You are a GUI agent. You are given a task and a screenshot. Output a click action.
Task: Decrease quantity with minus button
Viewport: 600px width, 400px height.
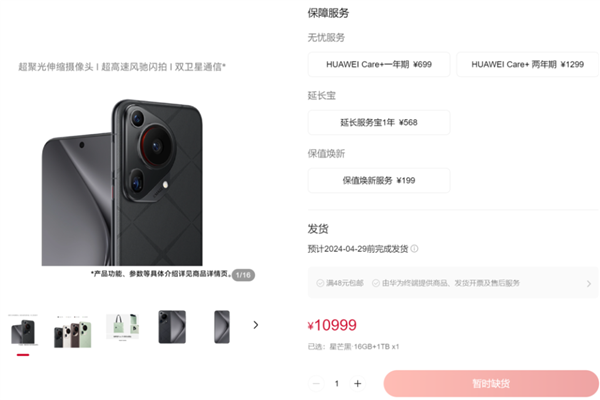[316, 383]
